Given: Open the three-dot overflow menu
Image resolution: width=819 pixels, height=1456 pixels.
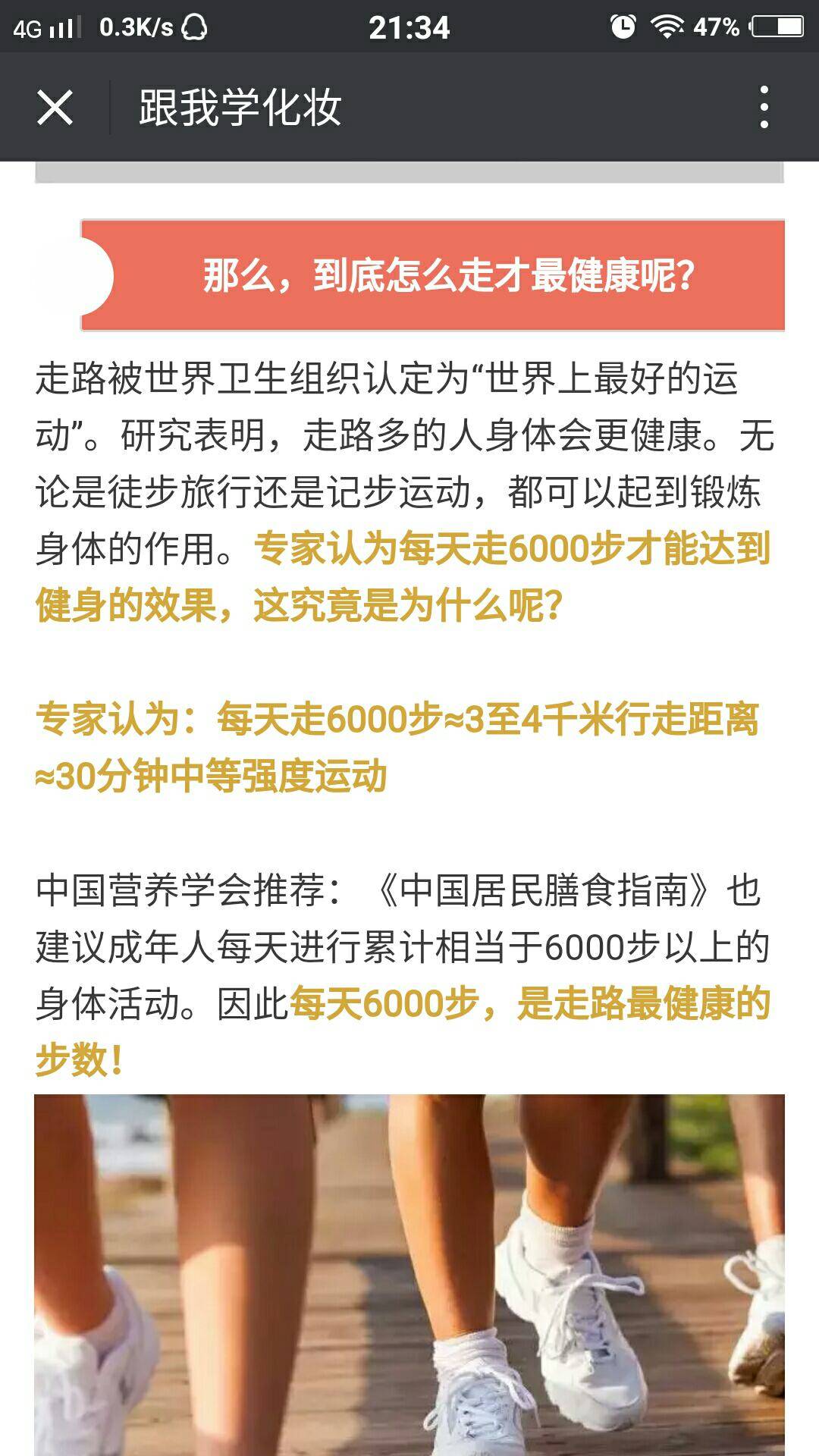Looking at the screenshot, I should (764, 107).
